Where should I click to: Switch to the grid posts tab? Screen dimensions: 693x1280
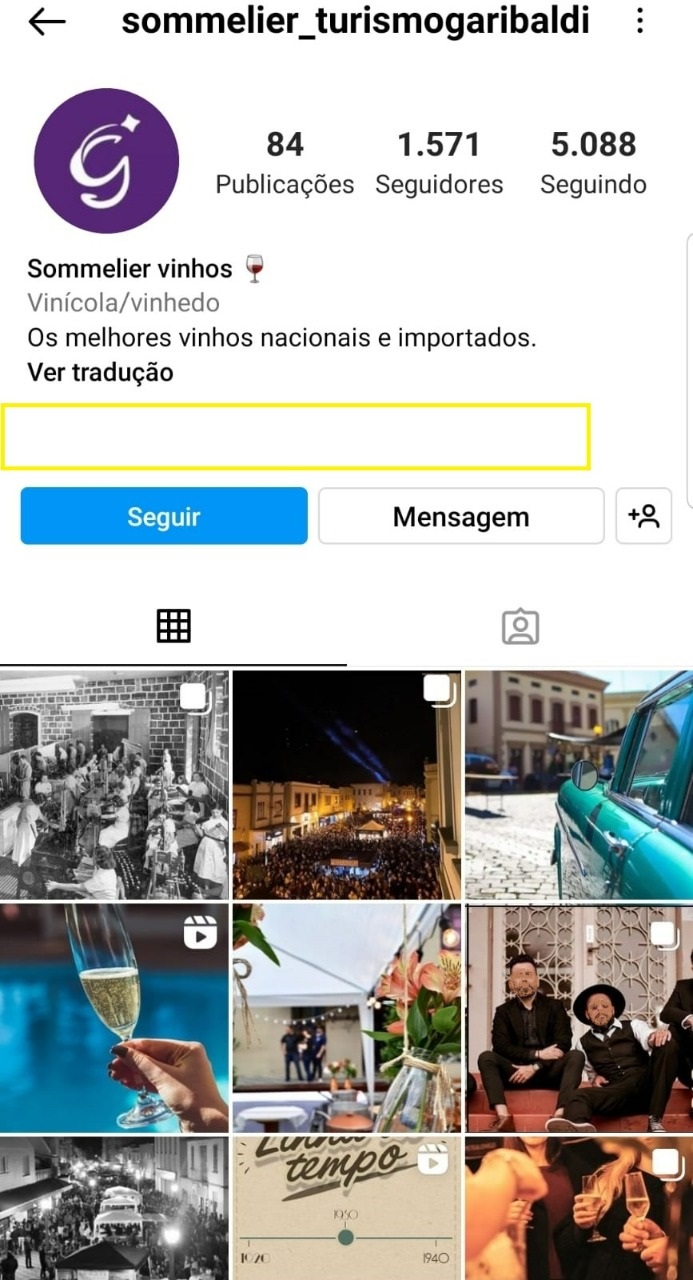coord(173,626)
